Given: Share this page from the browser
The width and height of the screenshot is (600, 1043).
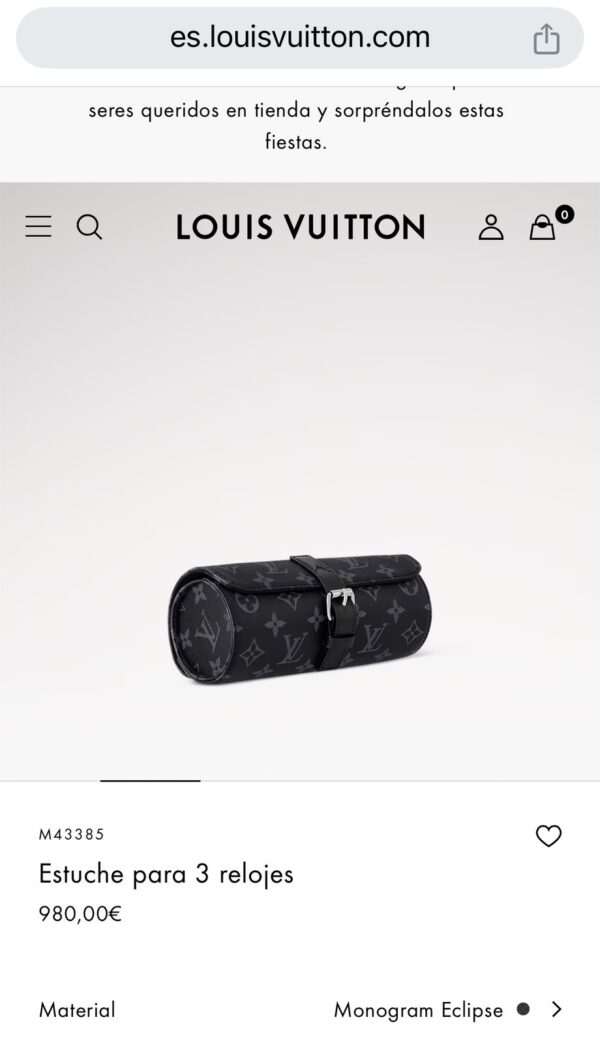Looking at the screenshot, I should (x=547, y=39).
